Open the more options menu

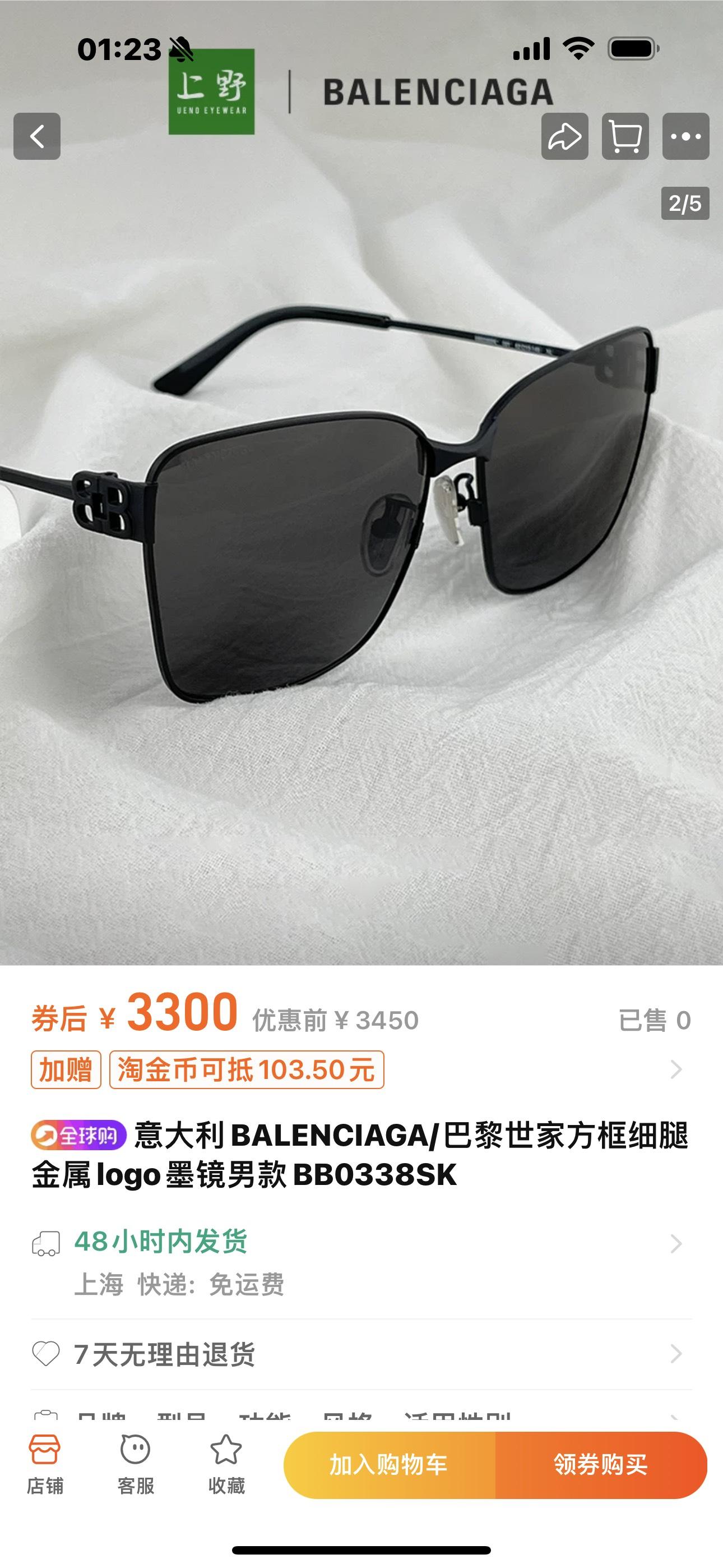[x=685, y=136]
